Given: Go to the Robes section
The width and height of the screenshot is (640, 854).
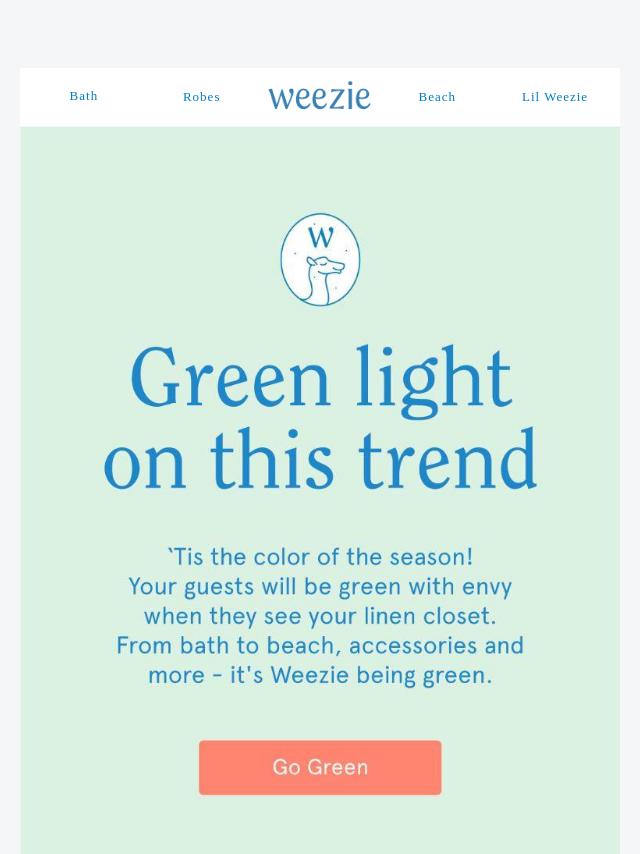Looking at the screenshot, I should click(201, 97).
